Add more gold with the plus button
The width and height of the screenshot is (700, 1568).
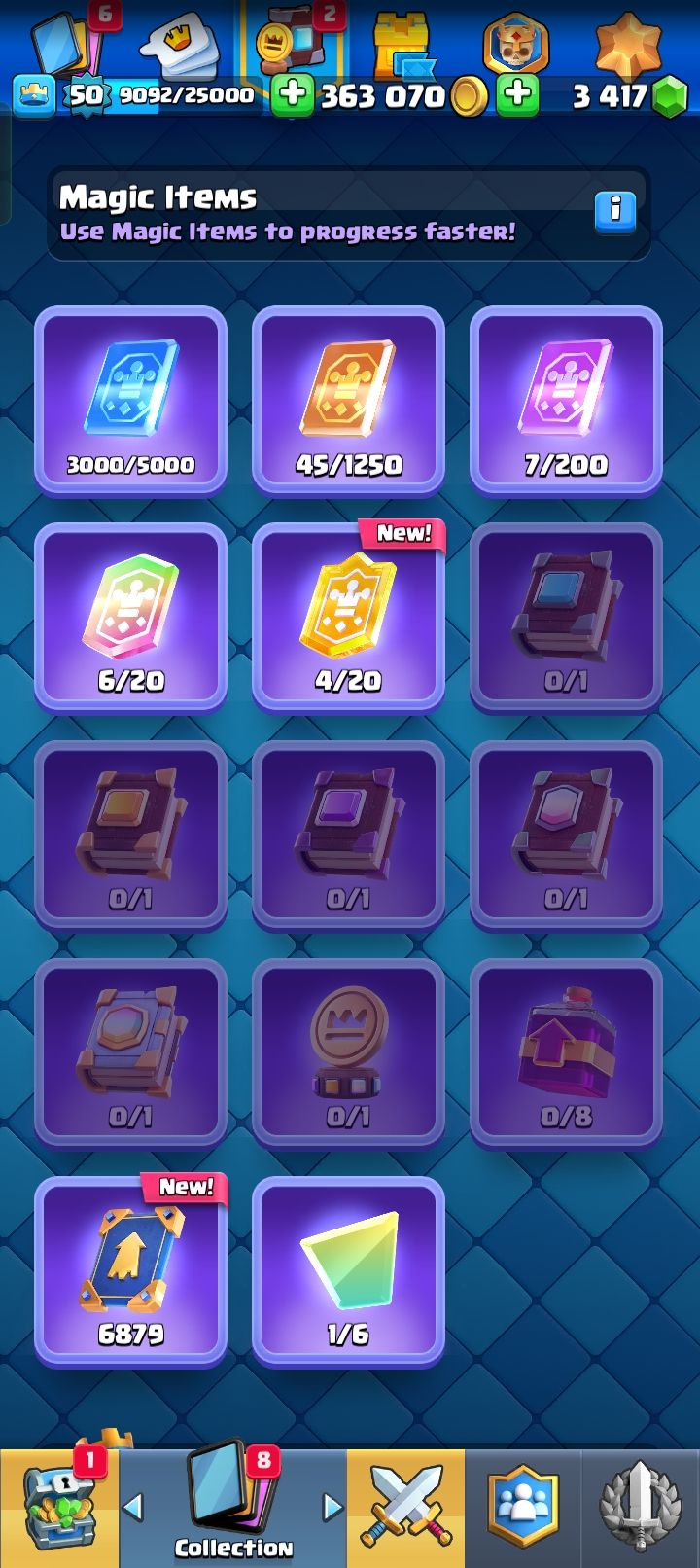(x=292, y=95)
